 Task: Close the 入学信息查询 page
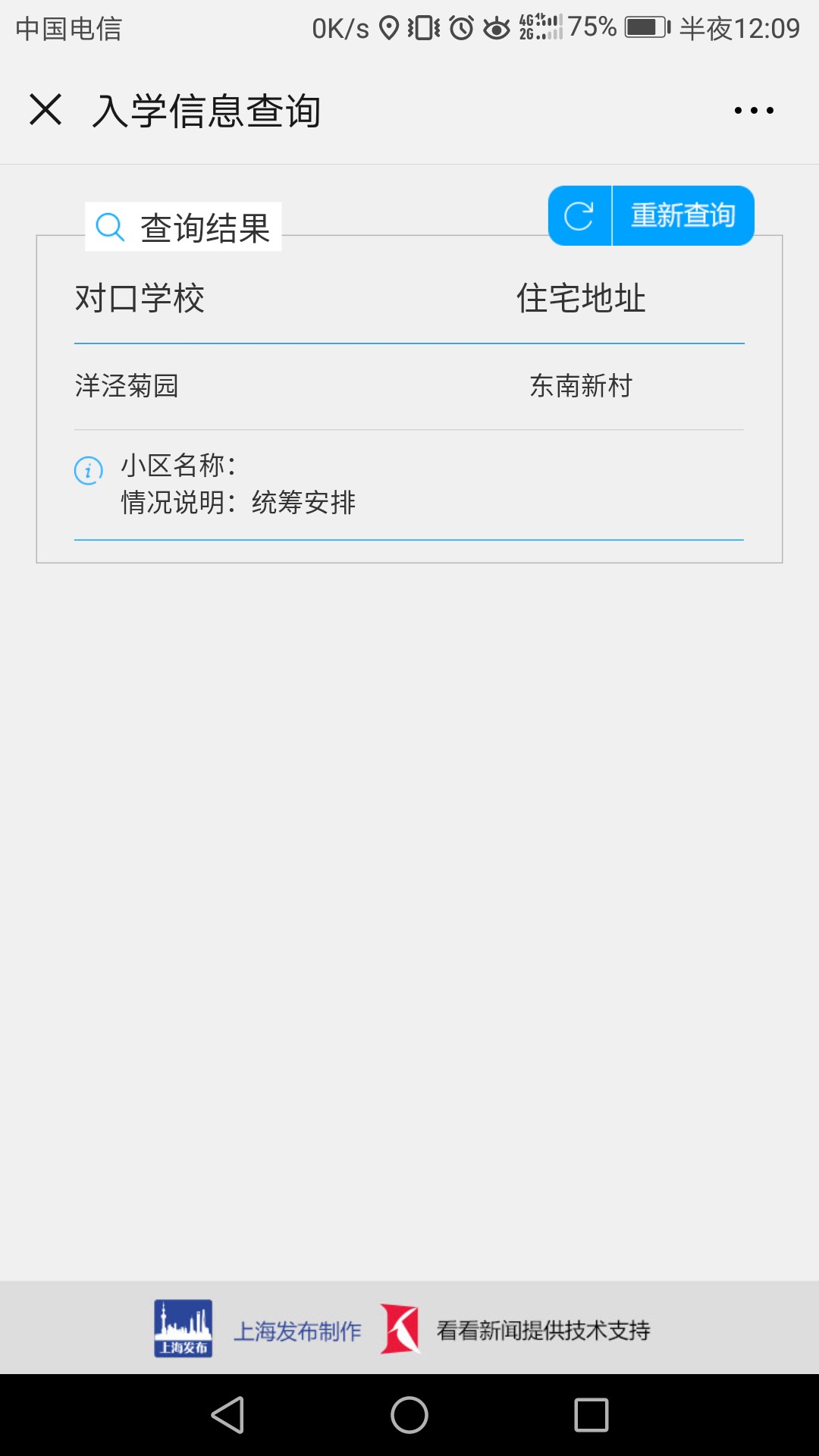click(45, 110)
